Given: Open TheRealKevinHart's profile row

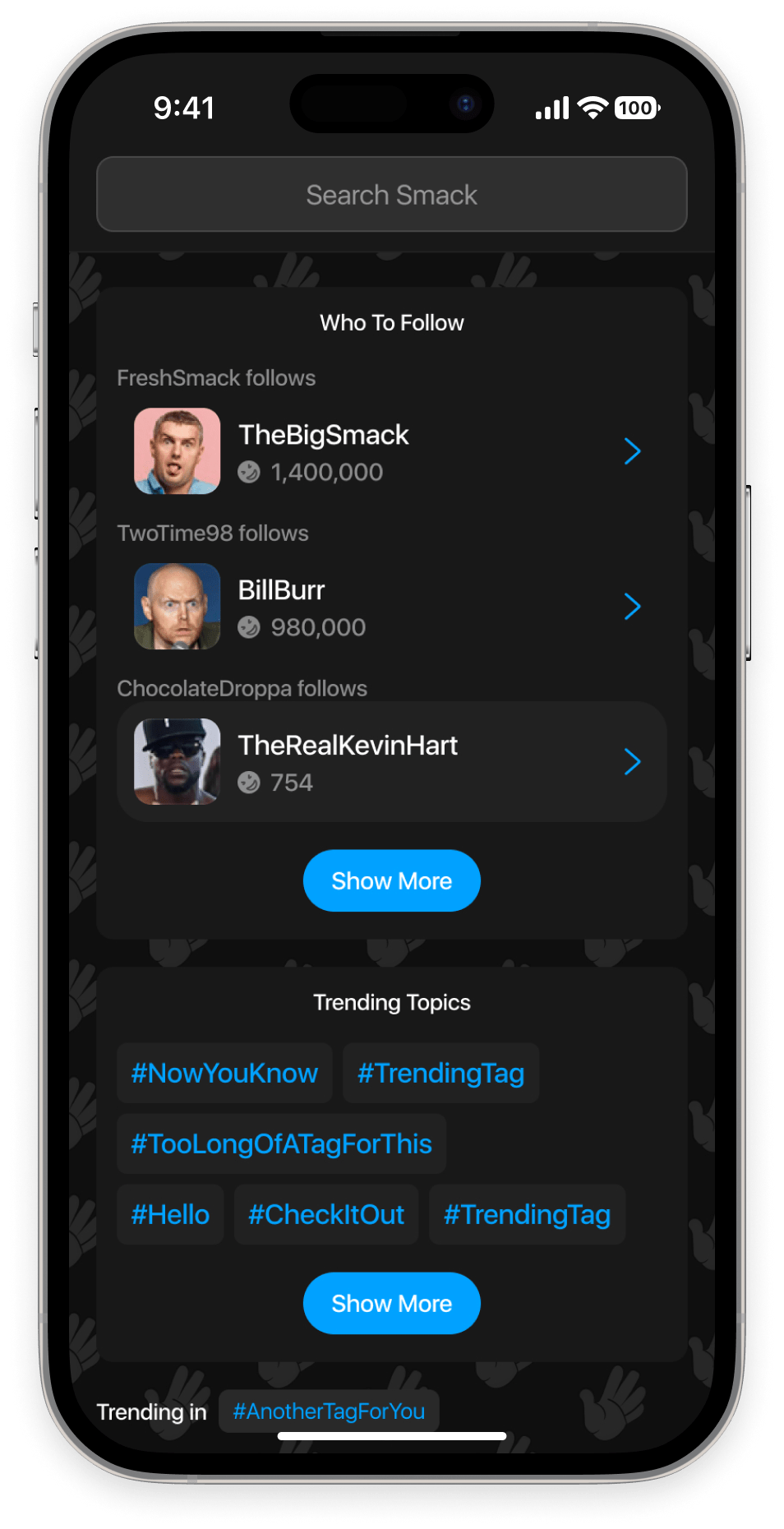Looking at the screenshot, I should tap(391, 762).
